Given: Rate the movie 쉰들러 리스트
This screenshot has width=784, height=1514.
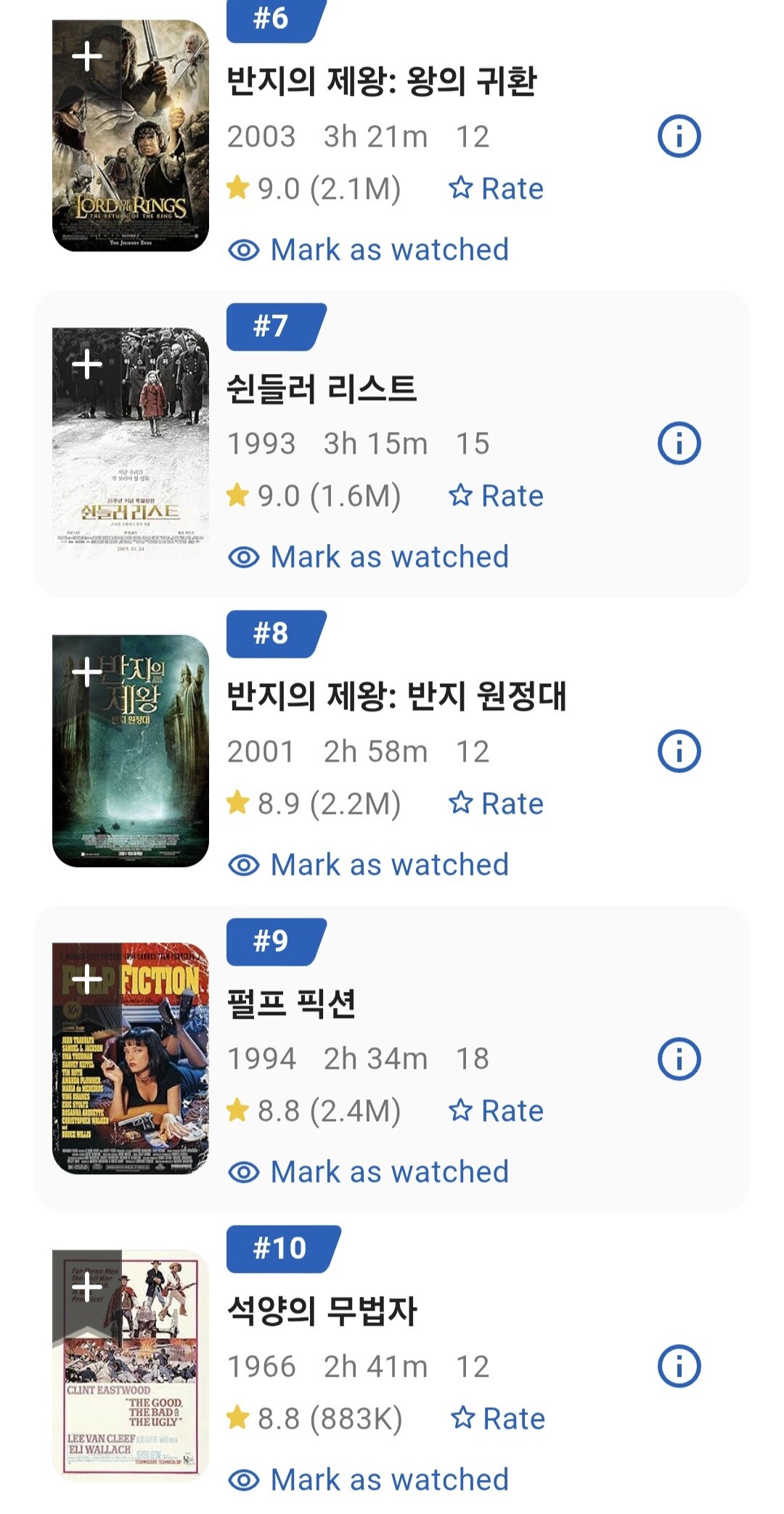Looking at the screenshot, I should tap(497, 496).
